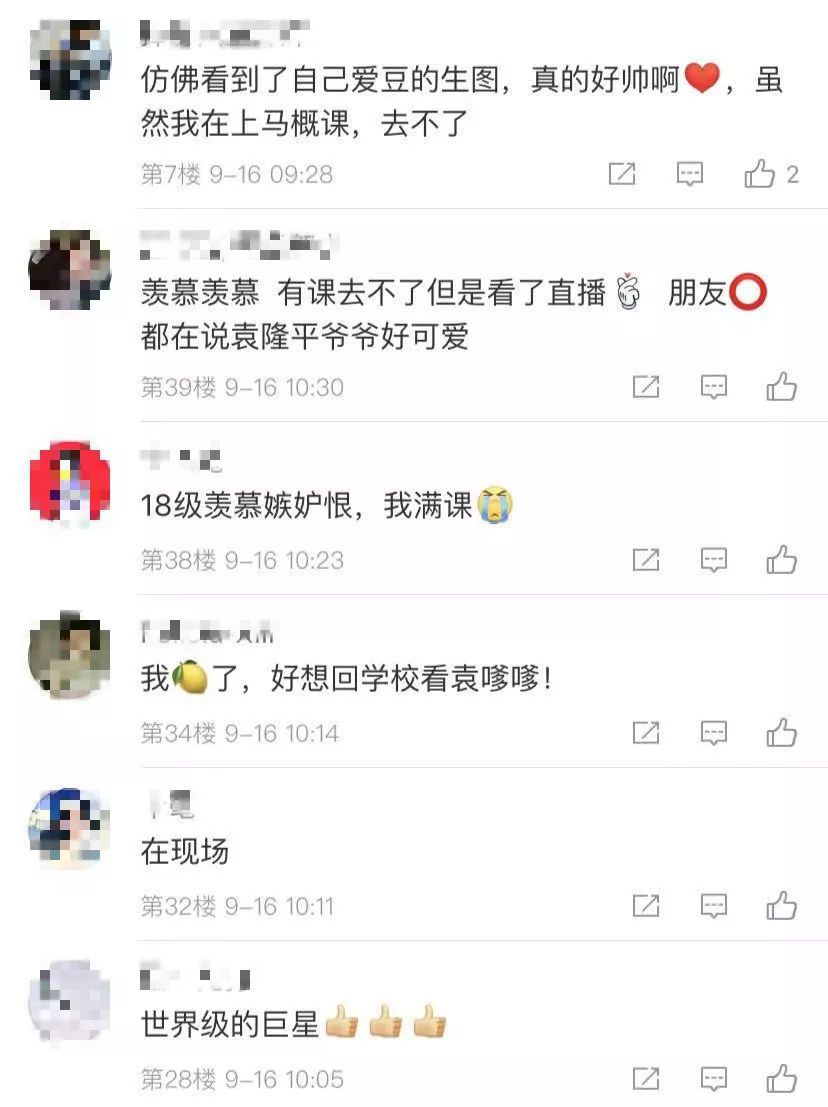Image resolution: width=828 pixels, height=1107 pixels.
Task: Like the 第34楼 comment
Action: (781, 733)
